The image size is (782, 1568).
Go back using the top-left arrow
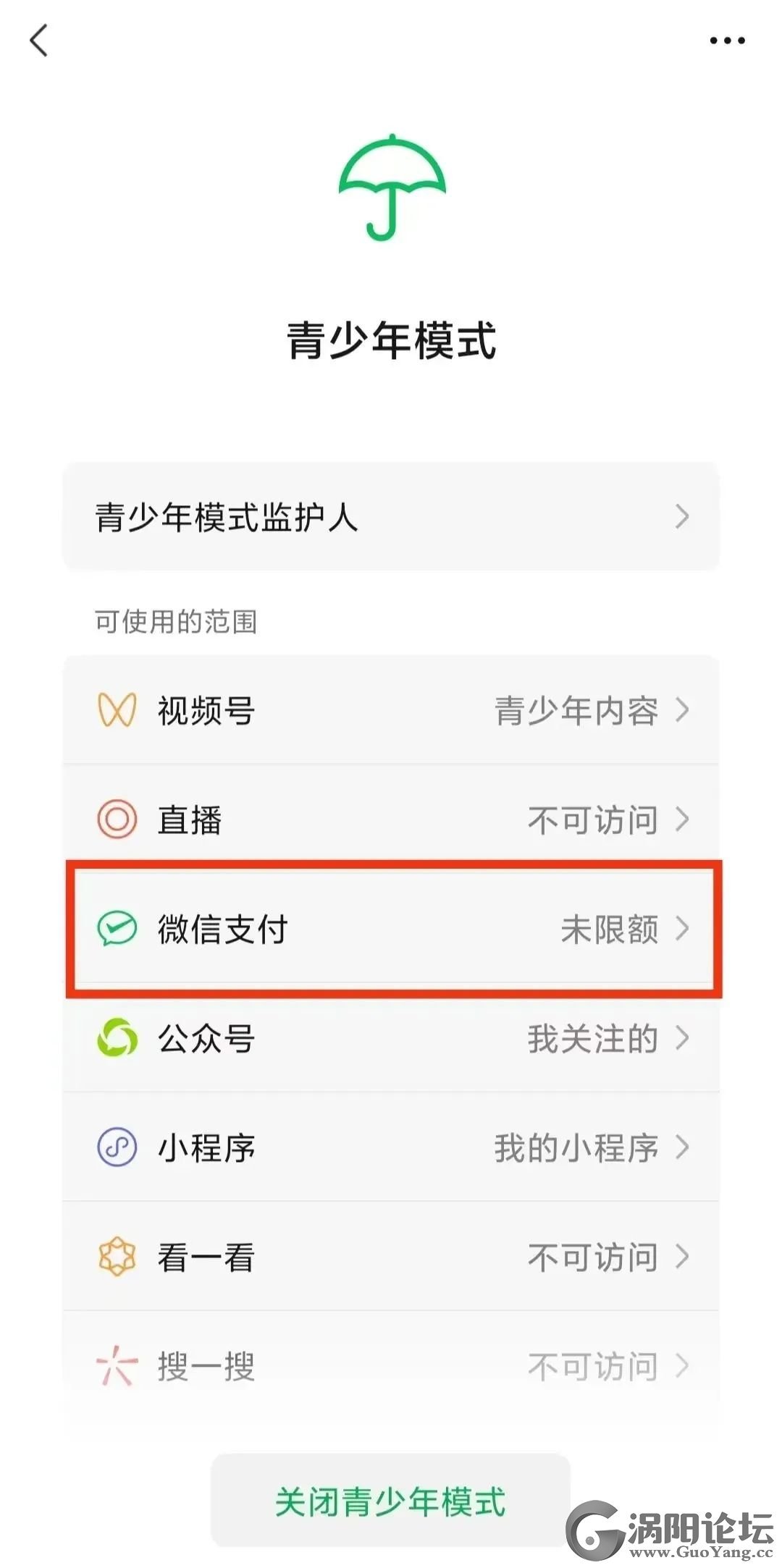[x=39, y=40]
